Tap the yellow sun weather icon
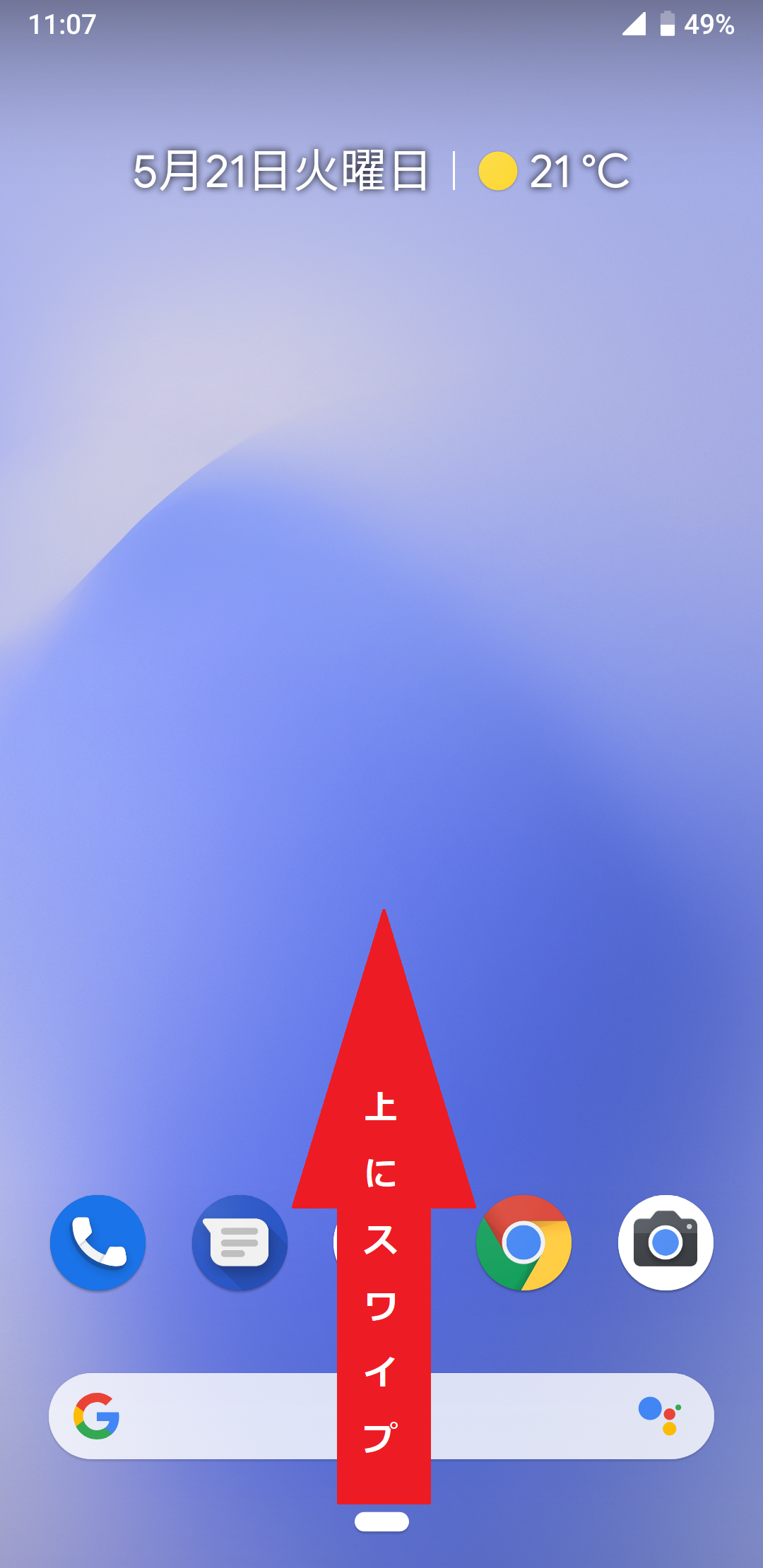763x1568 pixels. [499, 170]
